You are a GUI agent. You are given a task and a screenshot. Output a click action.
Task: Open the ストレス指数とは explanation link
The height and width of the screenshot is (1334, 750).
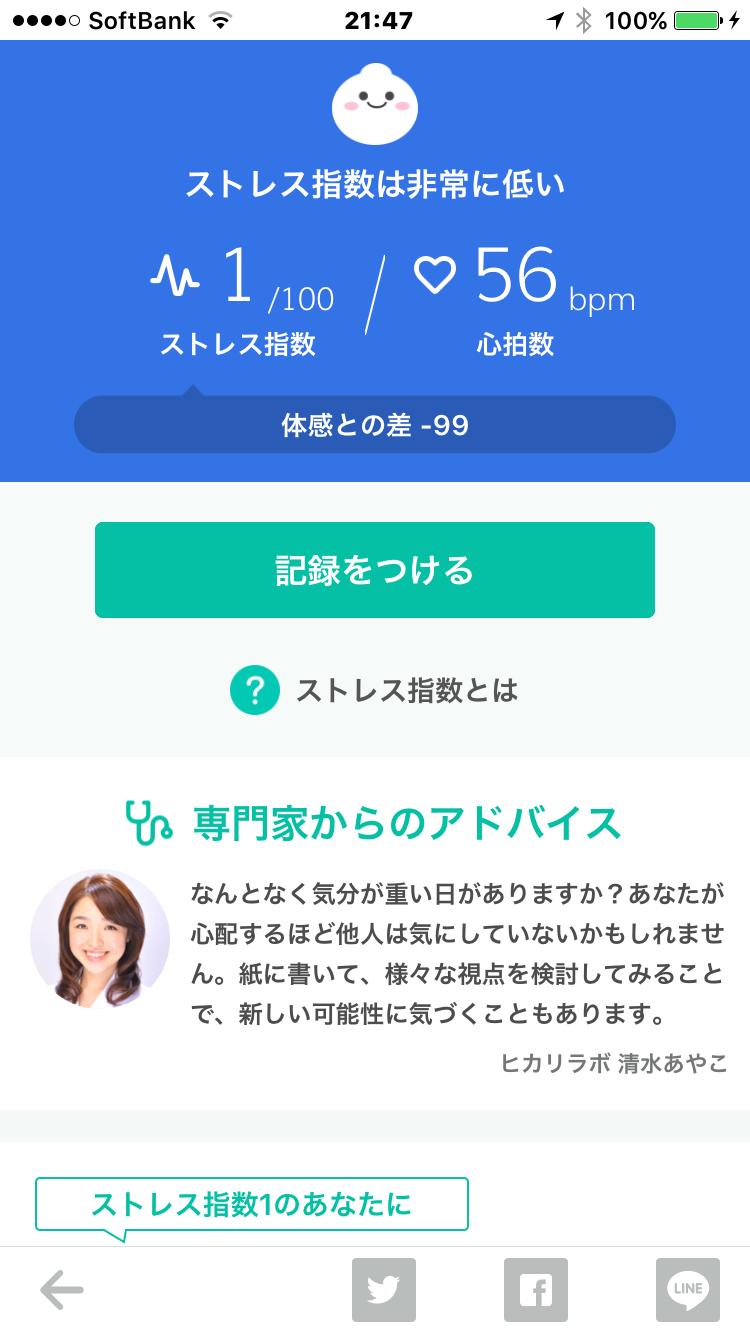click(x=405, y=690)
